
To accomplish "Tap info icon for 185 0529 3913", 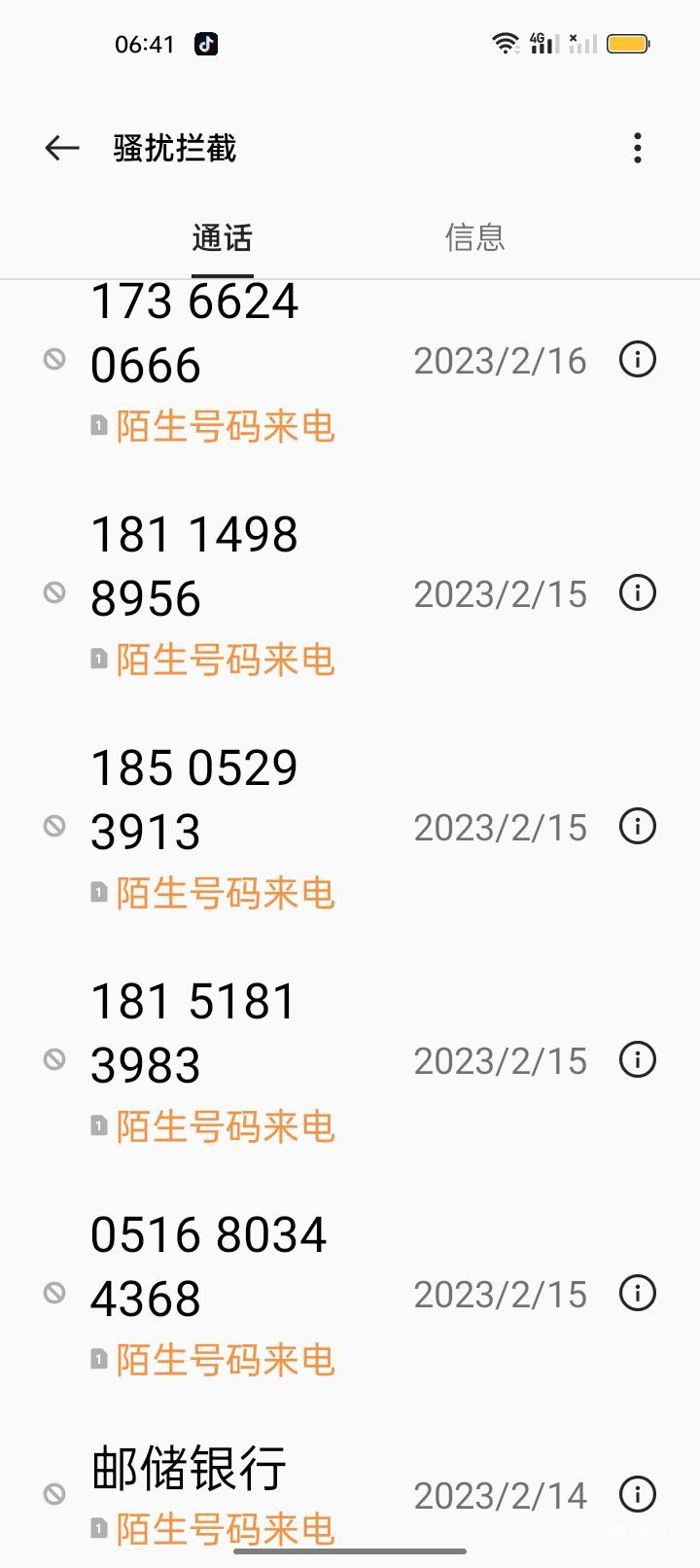I will [638, 826].
